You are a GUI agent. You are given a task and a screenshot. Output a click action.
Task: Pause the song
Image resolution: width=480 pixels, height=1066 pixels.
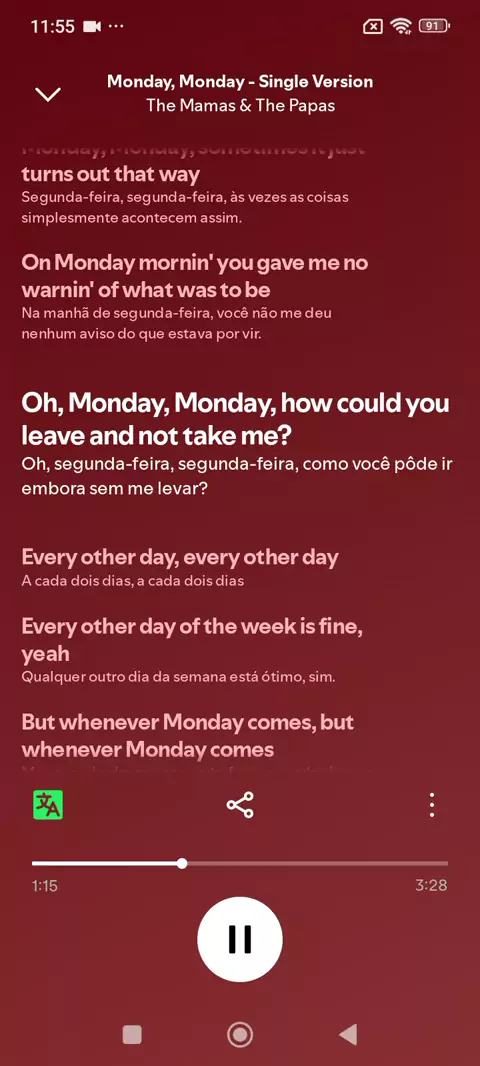tap(240, 939)
